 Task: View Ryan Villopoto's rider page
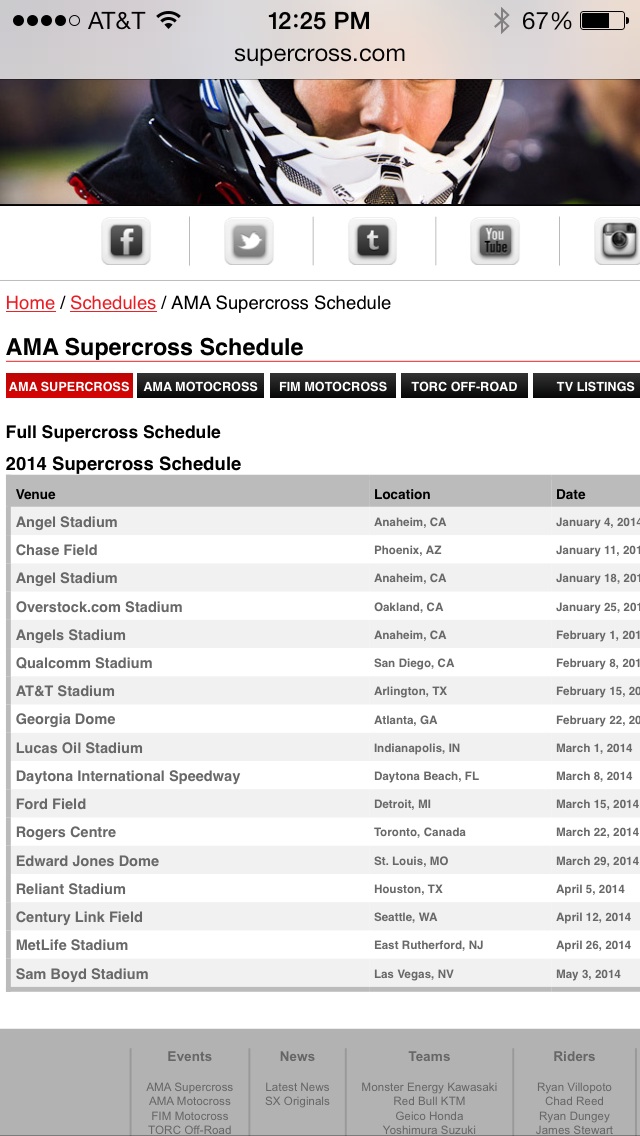[574, 1087]
